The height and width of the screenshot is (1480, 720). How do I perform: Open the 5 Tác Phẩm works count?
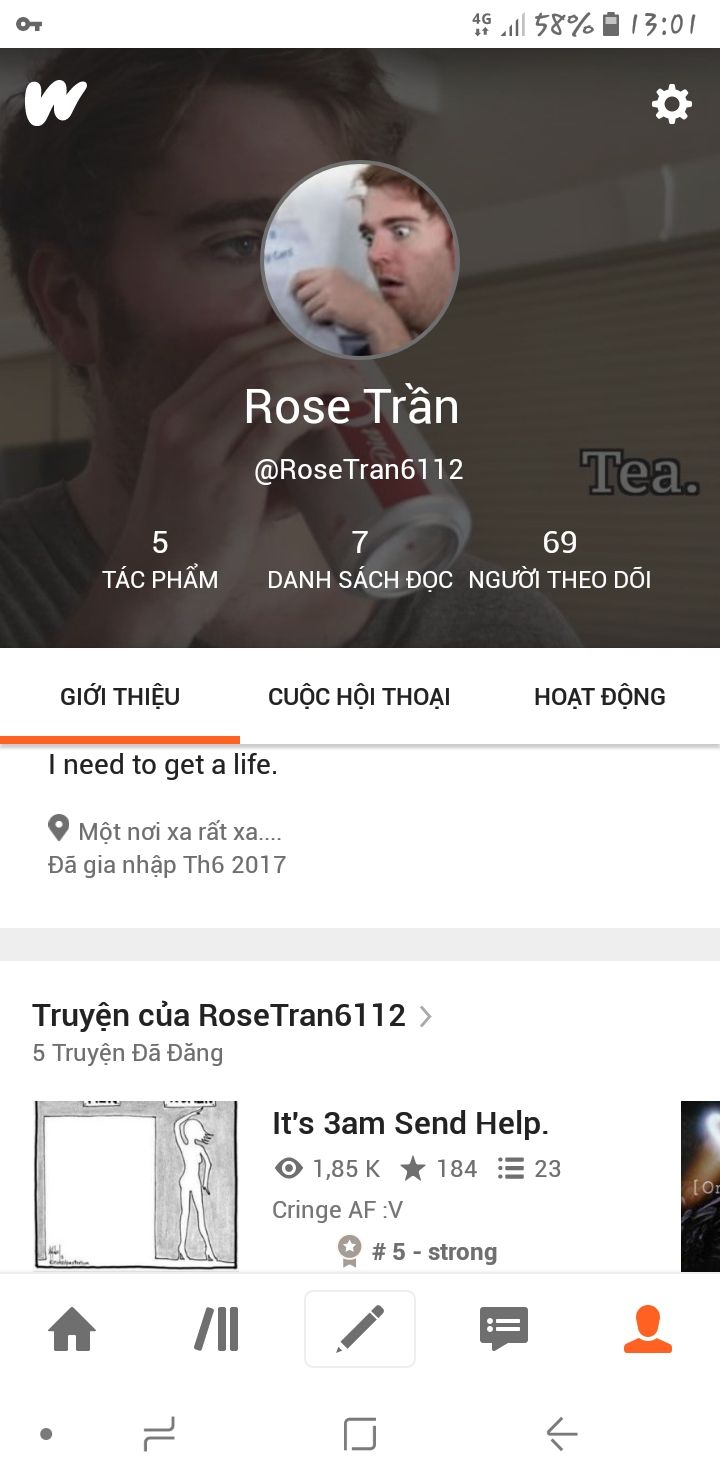160,559
